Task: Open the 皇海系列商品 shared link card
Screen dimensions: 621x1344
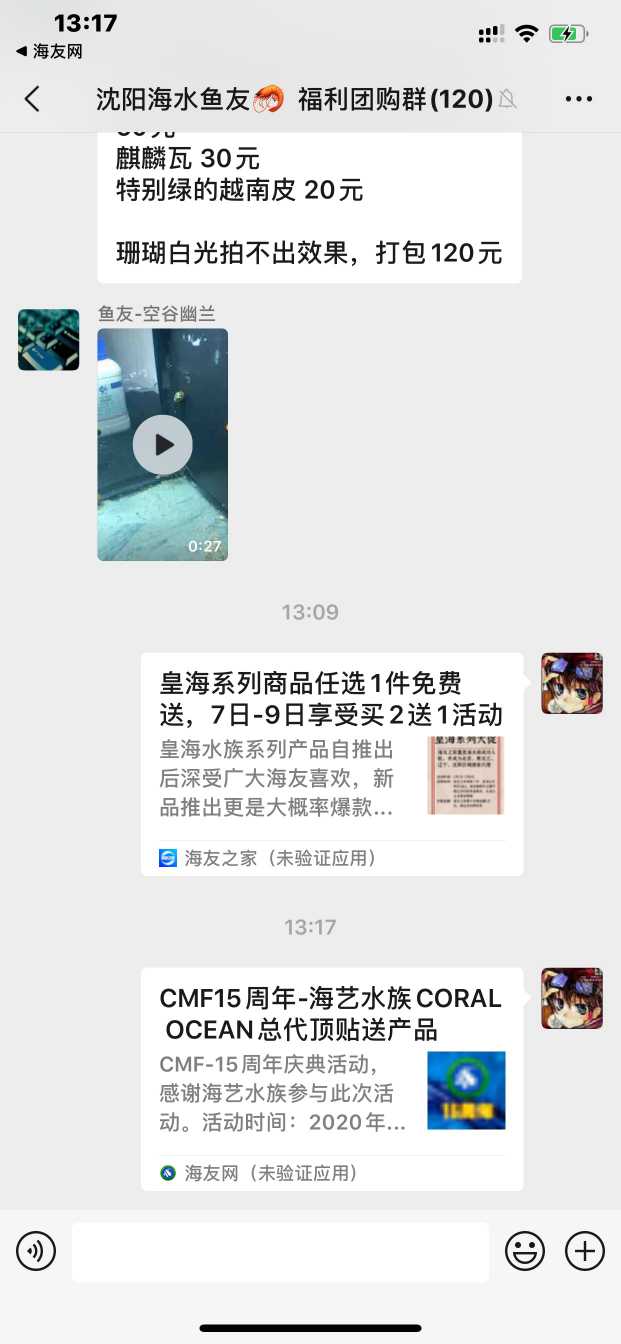Action: (331, 764)
